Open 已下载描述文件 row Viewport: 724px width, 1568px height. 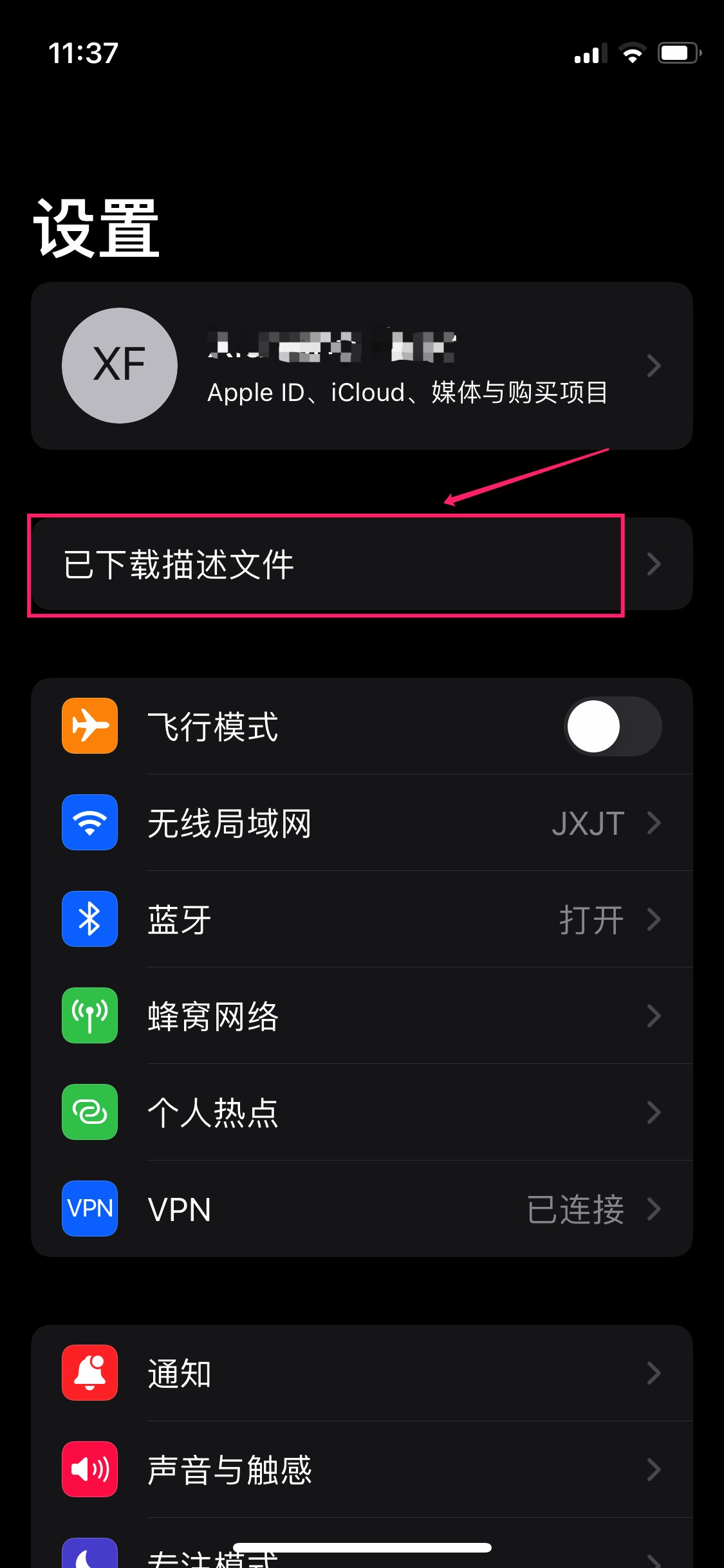point(362,565)
